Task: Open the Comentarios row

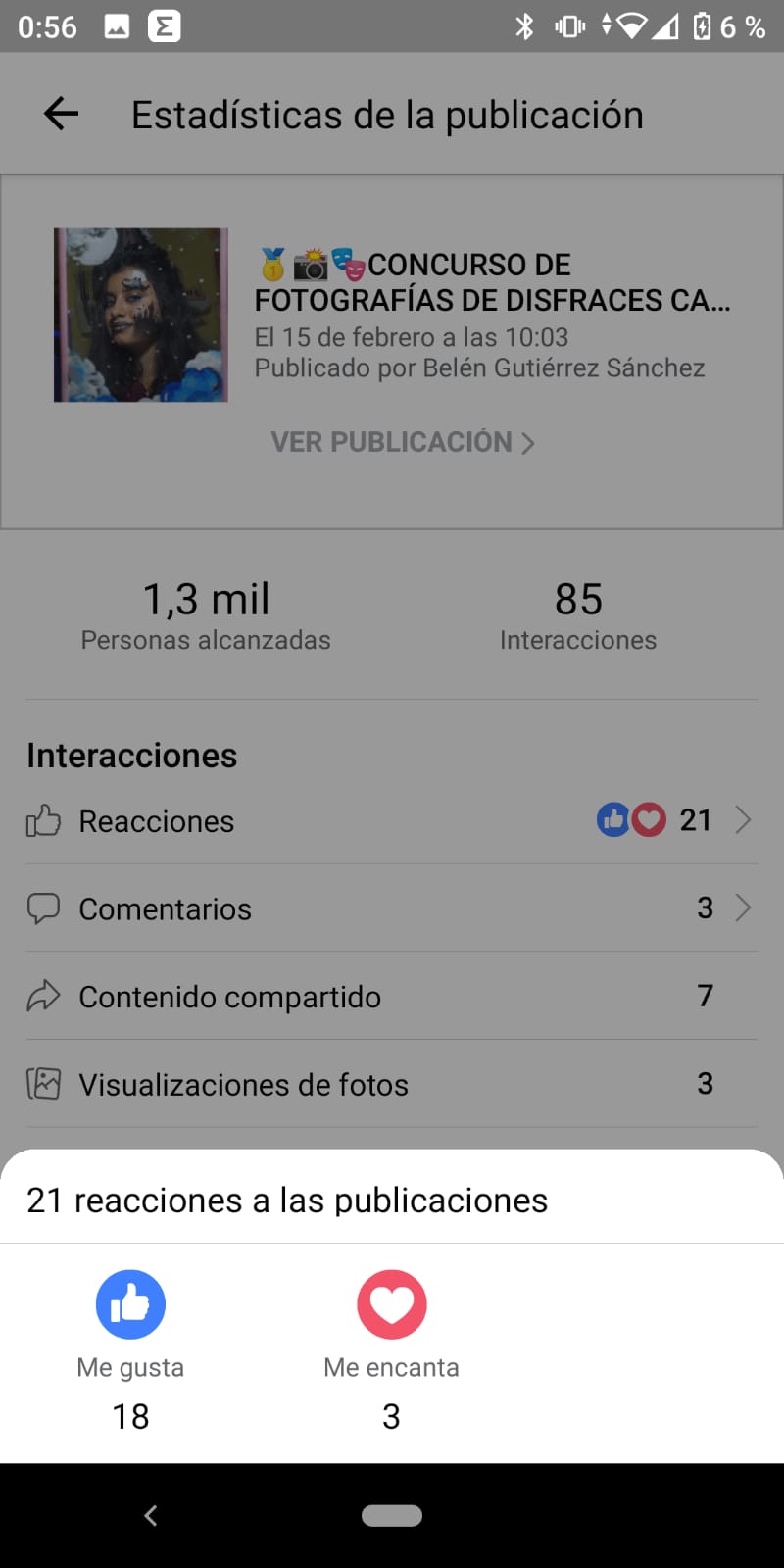Action: click(x=392, y=908)
